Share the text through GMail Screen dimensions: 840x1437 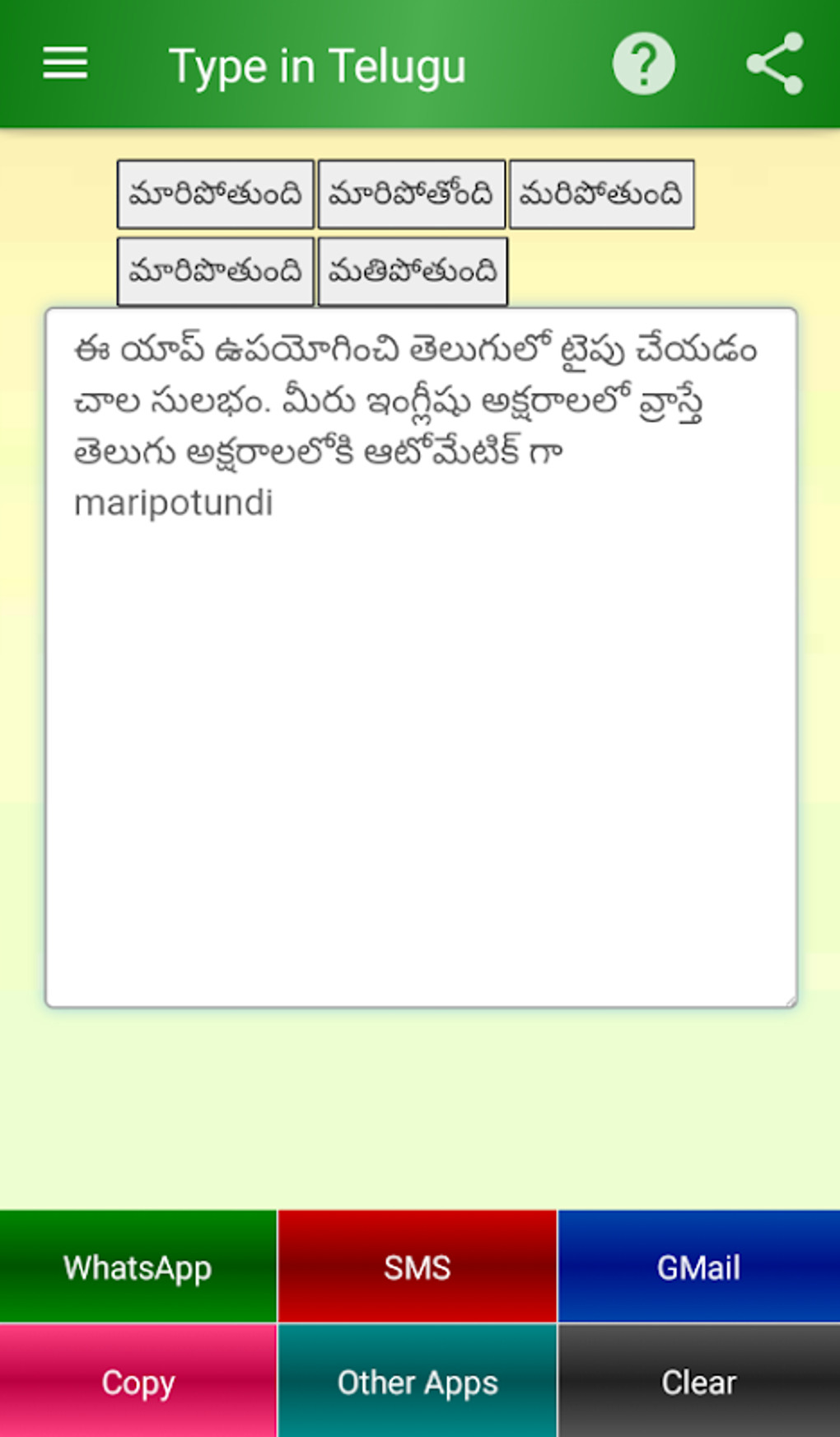698,1266
